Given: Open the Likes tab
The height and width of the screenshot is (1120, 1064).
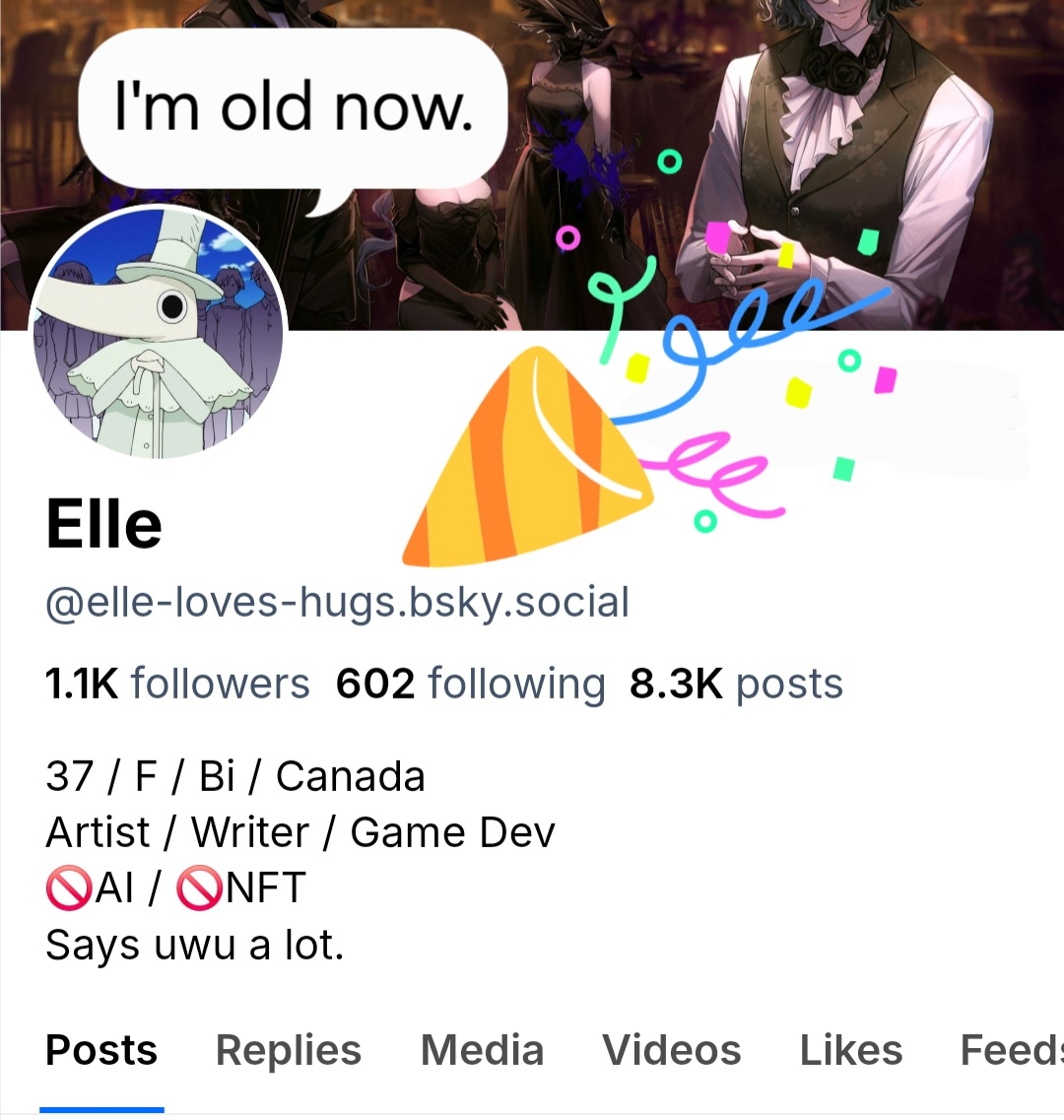Looking at the screenshot, I should coord(850,1050).
